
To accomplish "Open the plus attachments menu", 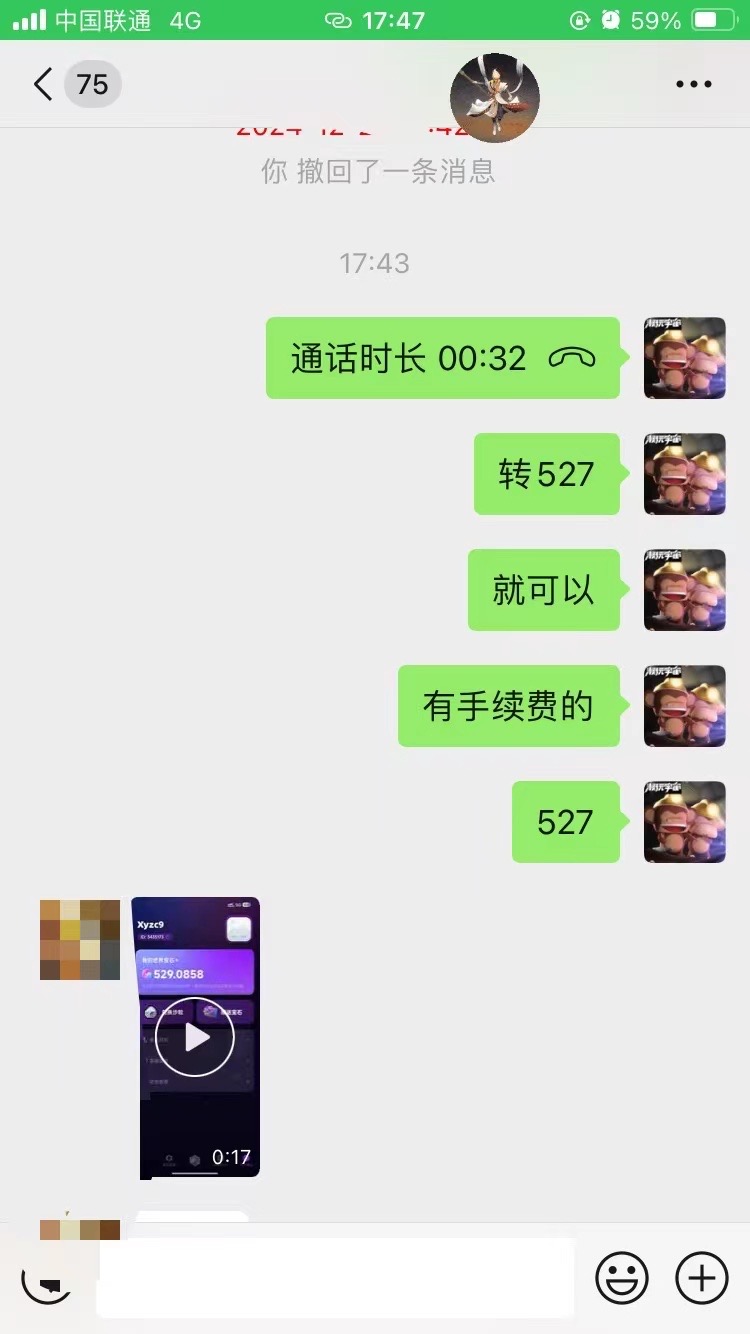I will click(x=702, y=1278).
